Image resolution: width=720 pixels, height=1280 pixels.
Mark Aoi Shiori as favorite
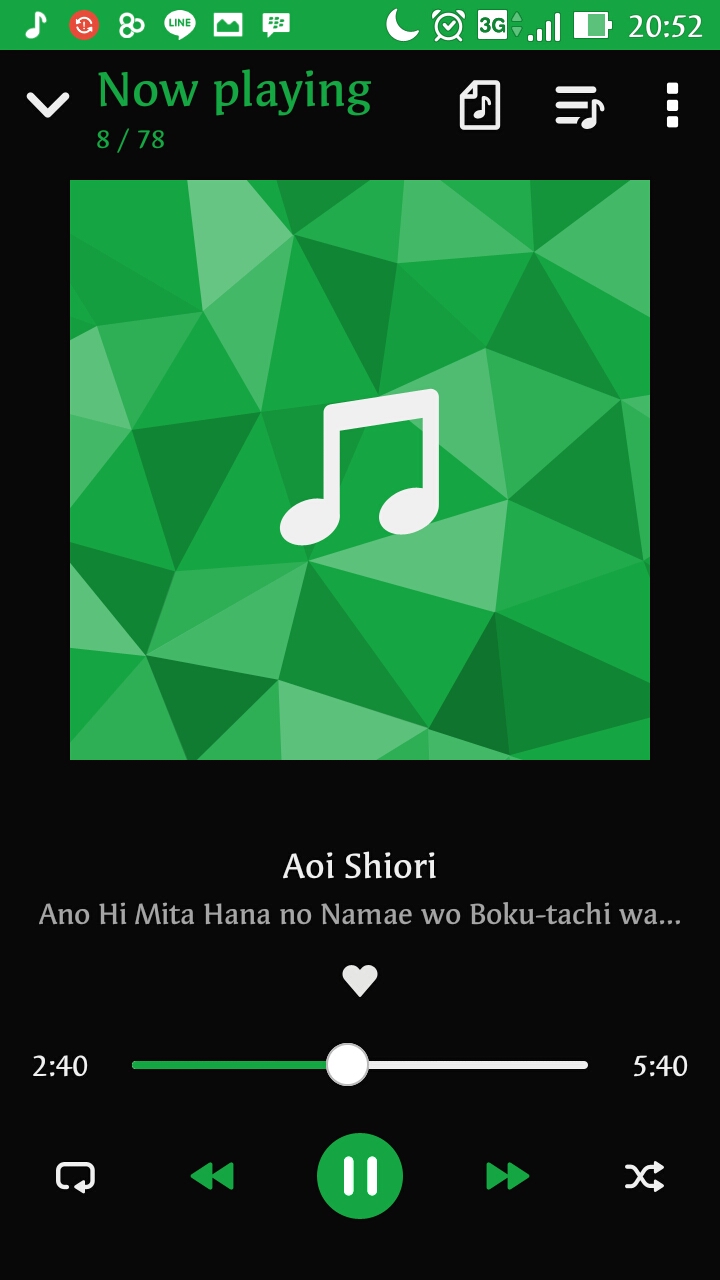coord(360,980)
